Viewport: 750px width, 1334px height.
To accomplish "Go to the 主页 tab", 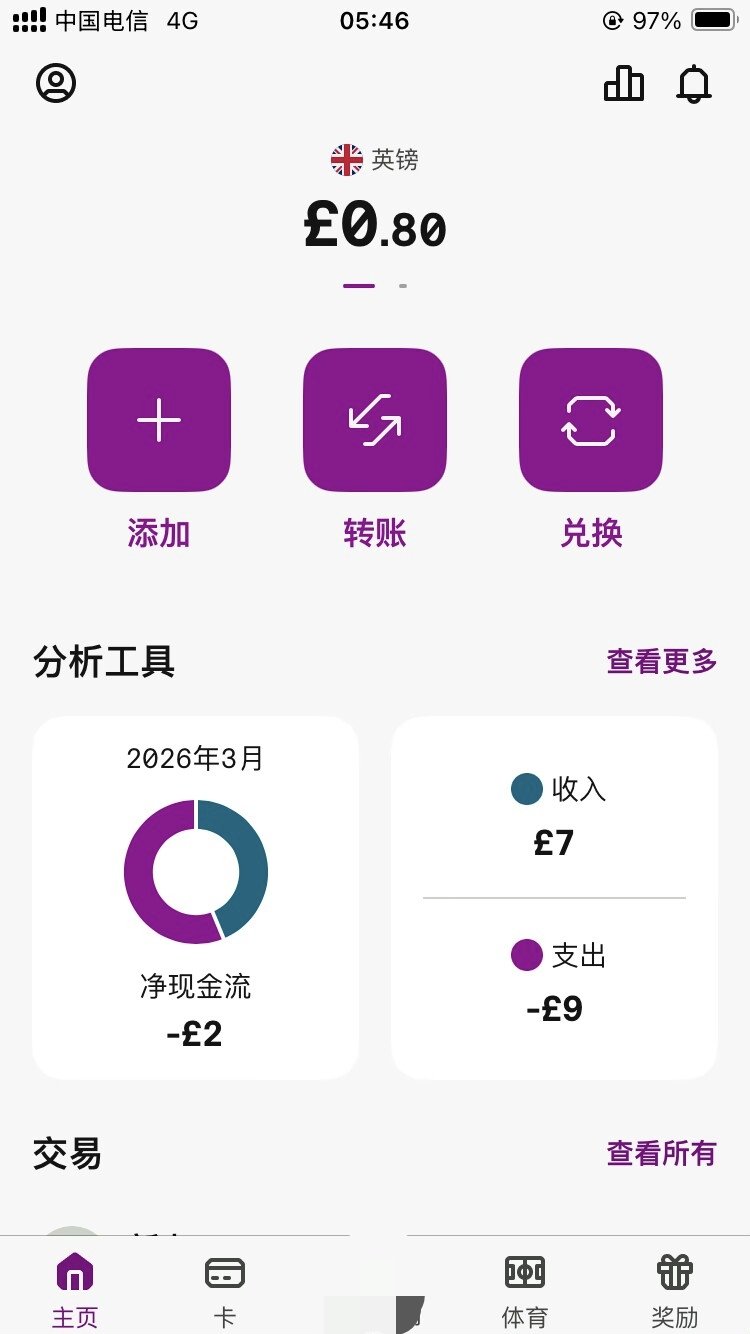I will tap(75, 1288).
